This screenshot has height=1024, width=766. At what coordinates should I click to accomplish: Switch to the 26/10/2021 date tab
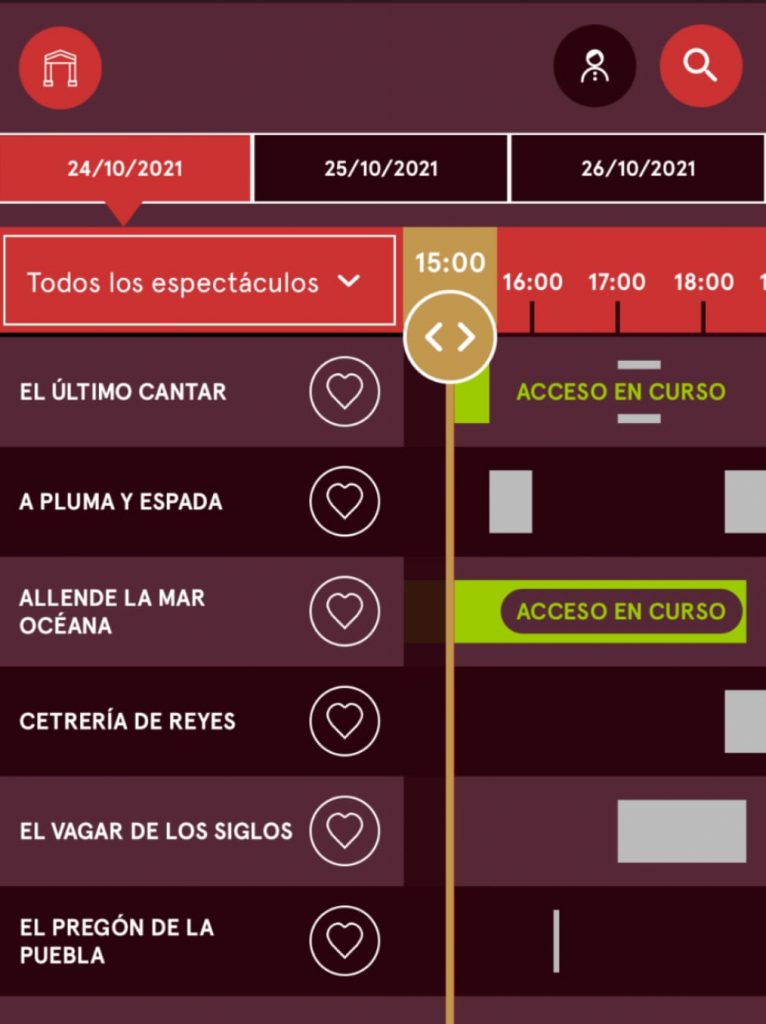point(638,168)
